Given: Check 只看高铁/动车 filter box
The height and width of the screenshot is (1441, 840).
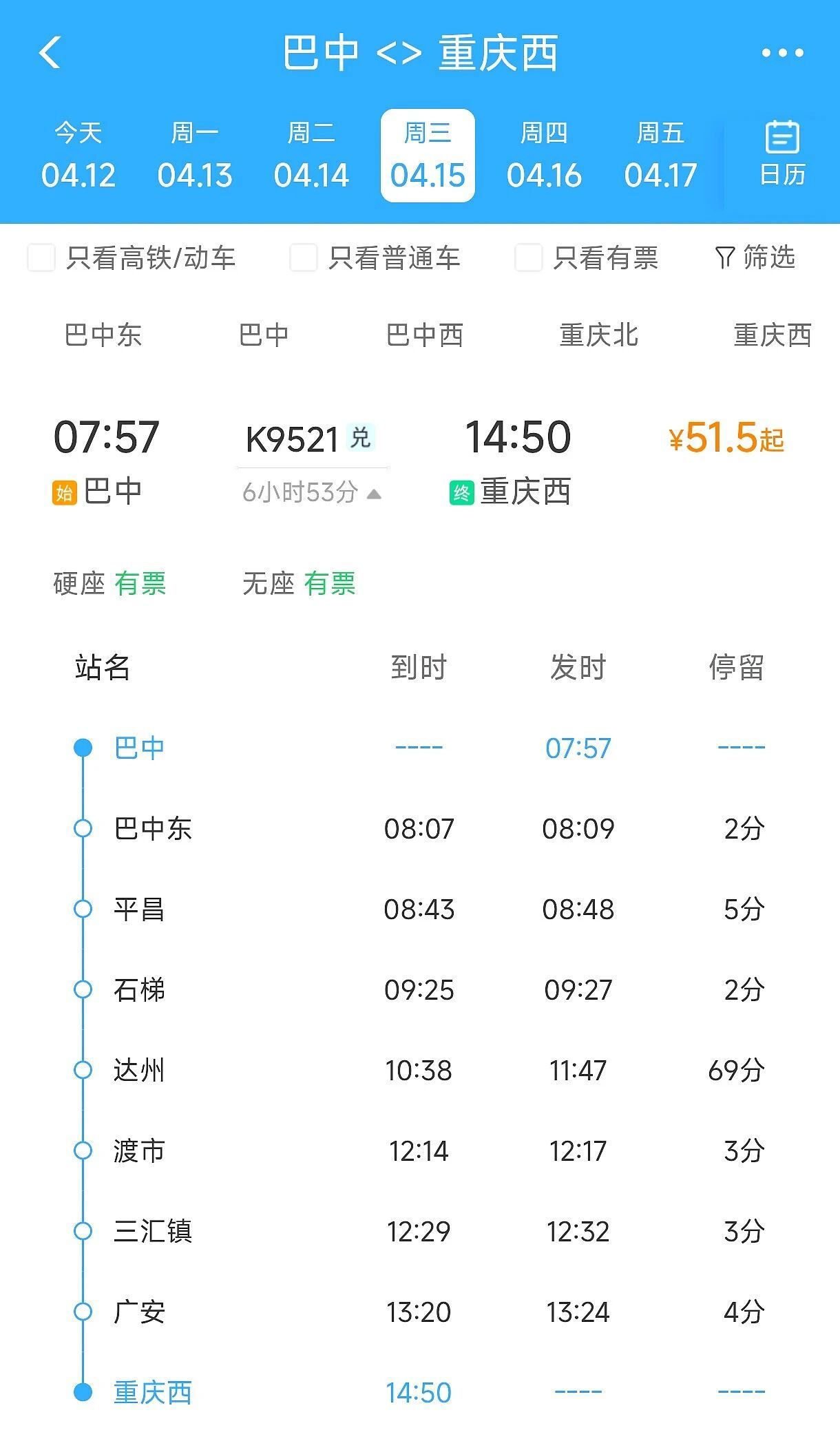Looking at the screenshot, I should click(x=41, y=258).
